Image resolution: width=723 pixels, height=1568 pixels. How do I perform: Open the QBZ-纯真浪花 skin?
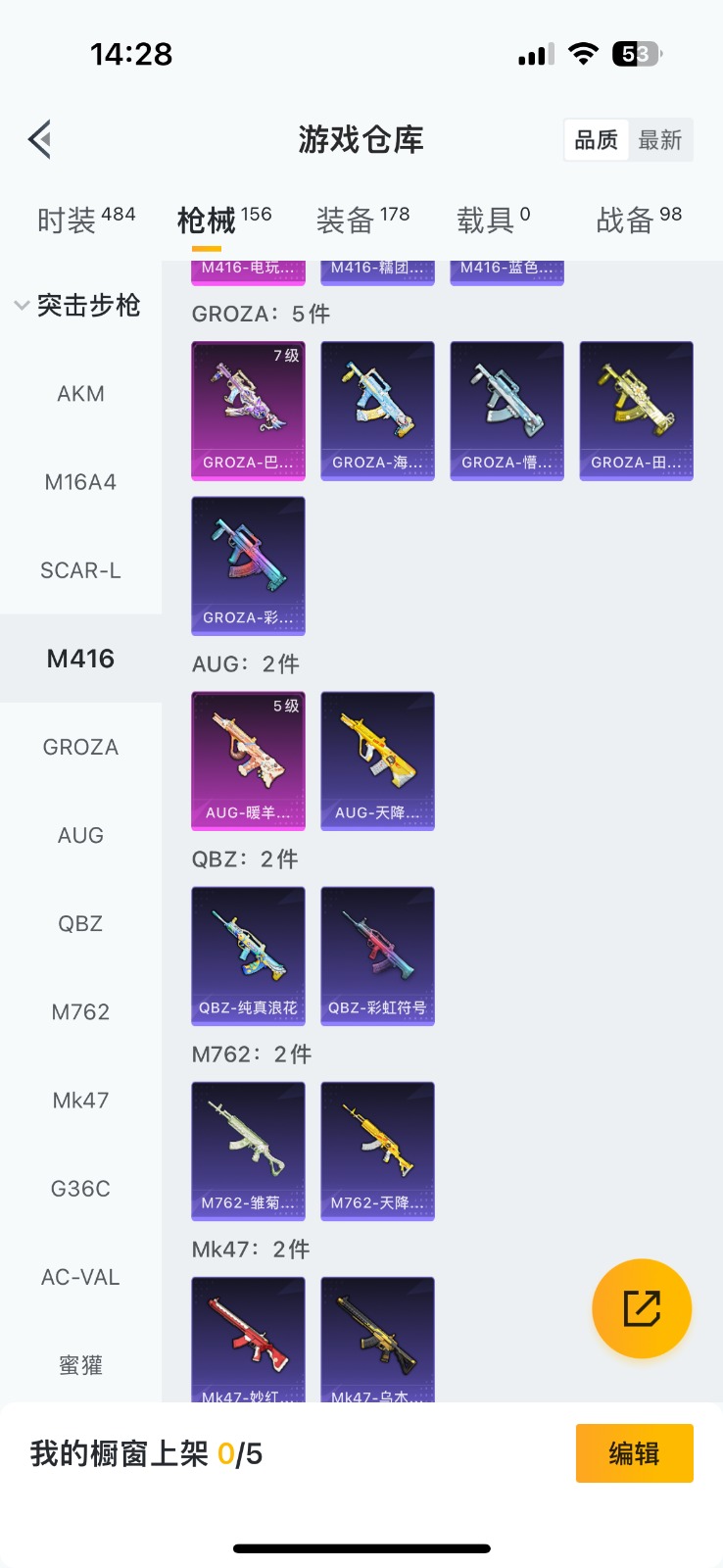pos(248,955)
